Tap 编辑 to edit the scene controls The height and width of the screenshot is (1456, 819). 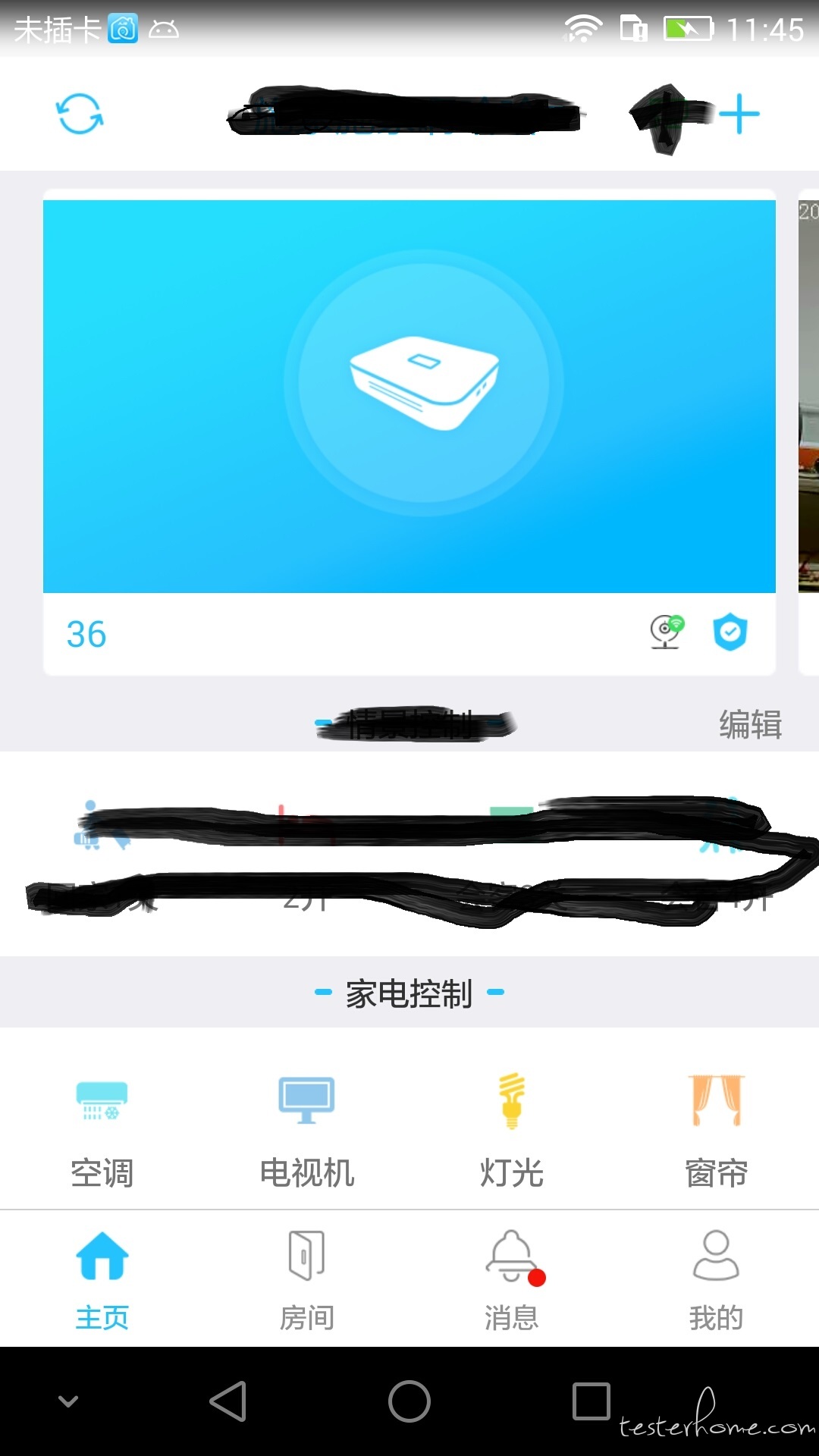(x=750, y=724)
